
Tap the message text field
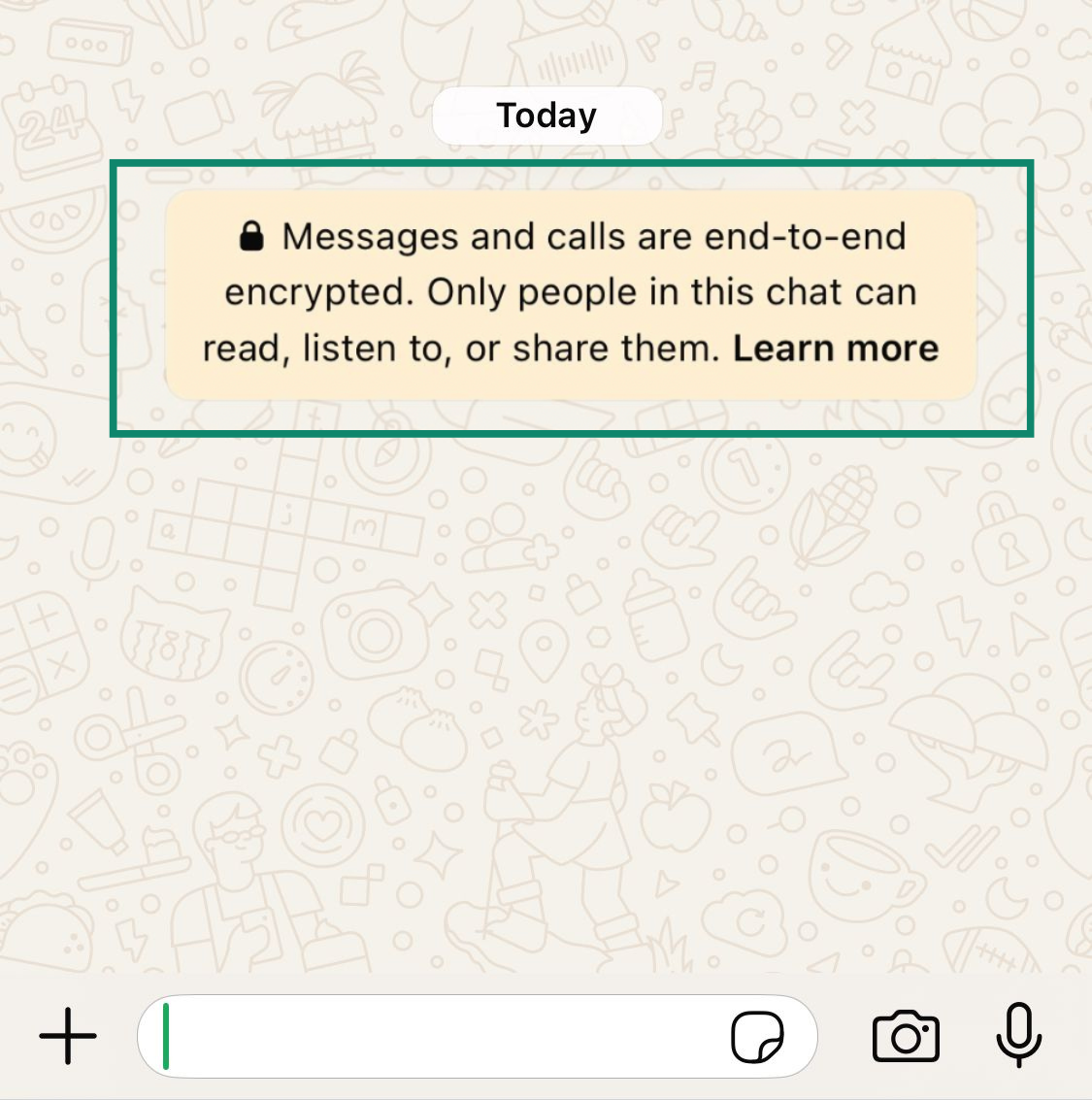click(x=437, y=1036)
